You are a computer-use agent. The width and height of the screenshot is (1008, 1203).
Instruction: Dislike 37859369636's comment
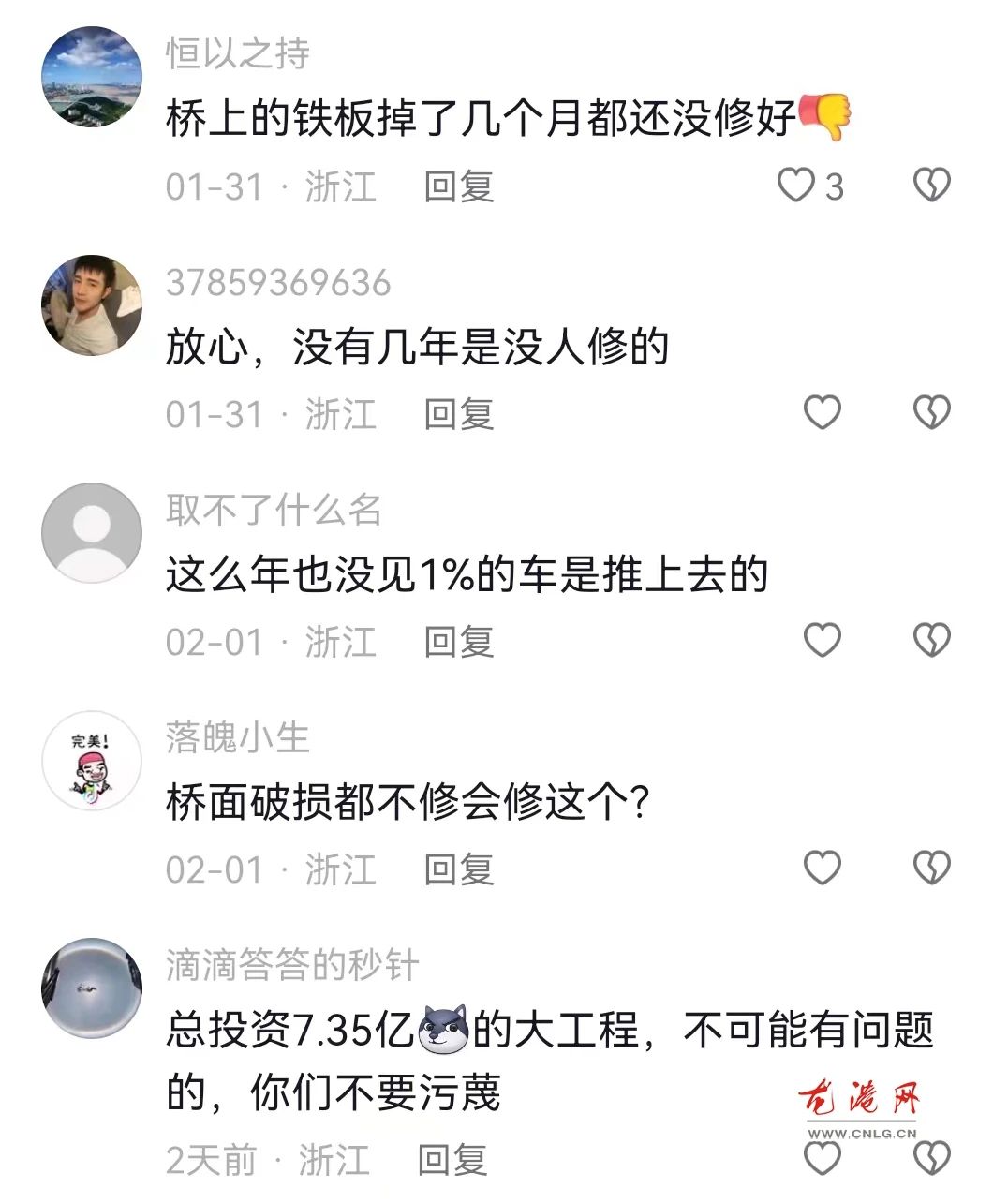[x=931, y=412]
